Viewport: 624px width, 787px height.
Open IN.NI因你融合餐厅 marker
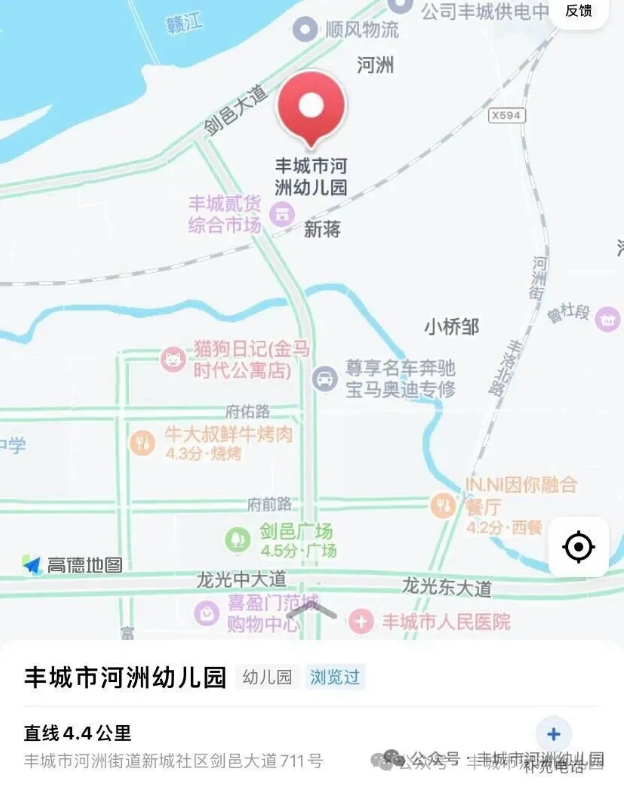[x=443, y=505]
